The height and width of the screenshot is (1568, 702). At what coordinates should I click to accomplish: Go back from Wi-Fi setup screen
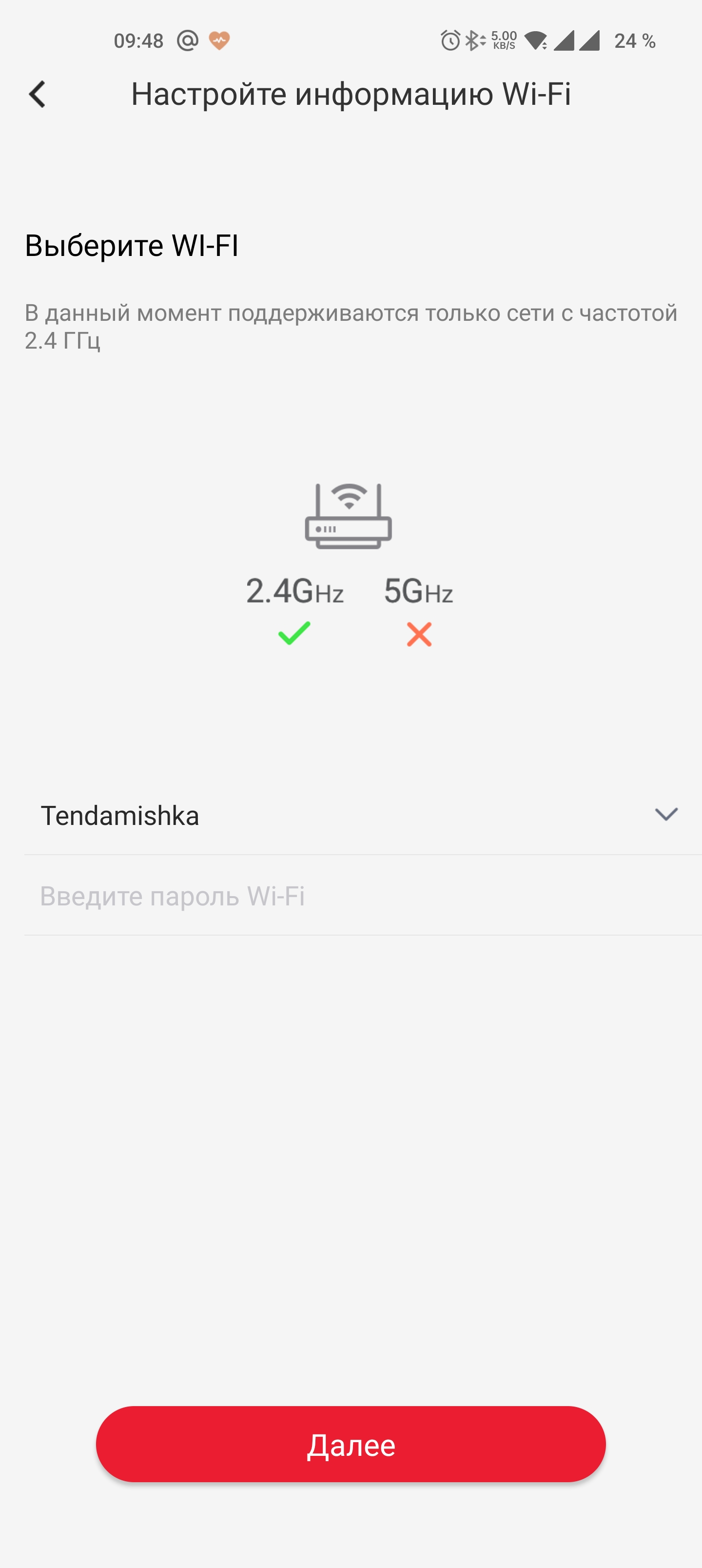[37, 95]
